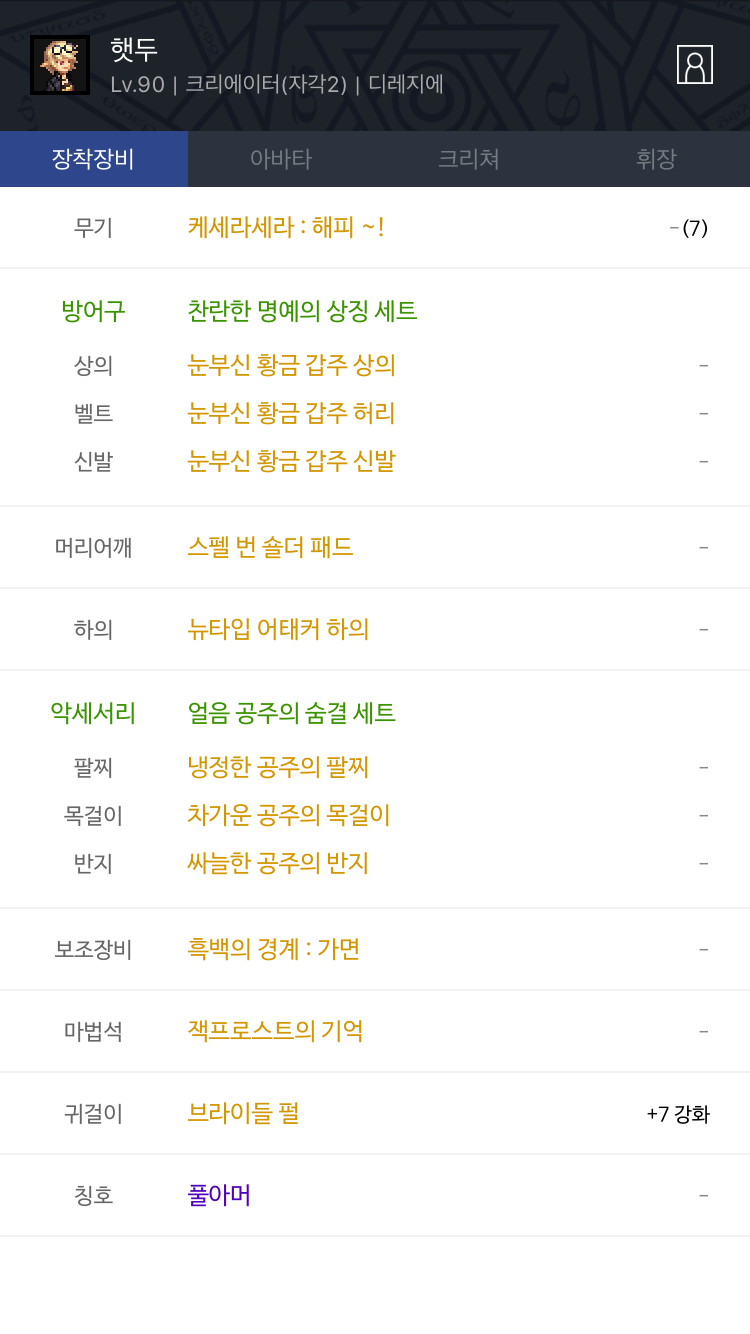Open 눈부신 황금 갑주 상의 item
Image resolution: width=750 pixels, height=1334 pixels.
[292, 365]
